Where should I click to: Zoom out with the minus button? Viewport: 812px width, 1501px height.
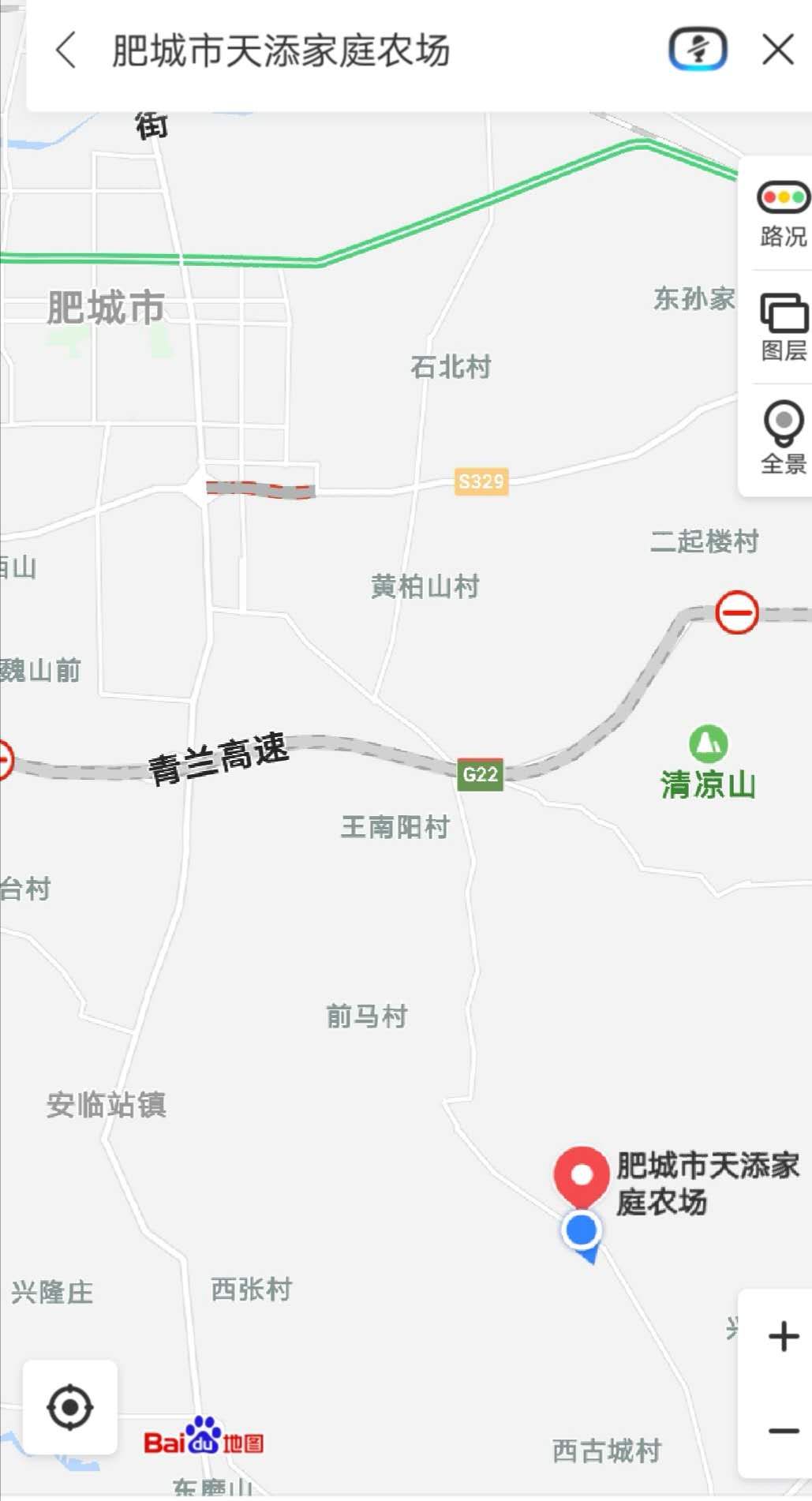pos(783,1430)
